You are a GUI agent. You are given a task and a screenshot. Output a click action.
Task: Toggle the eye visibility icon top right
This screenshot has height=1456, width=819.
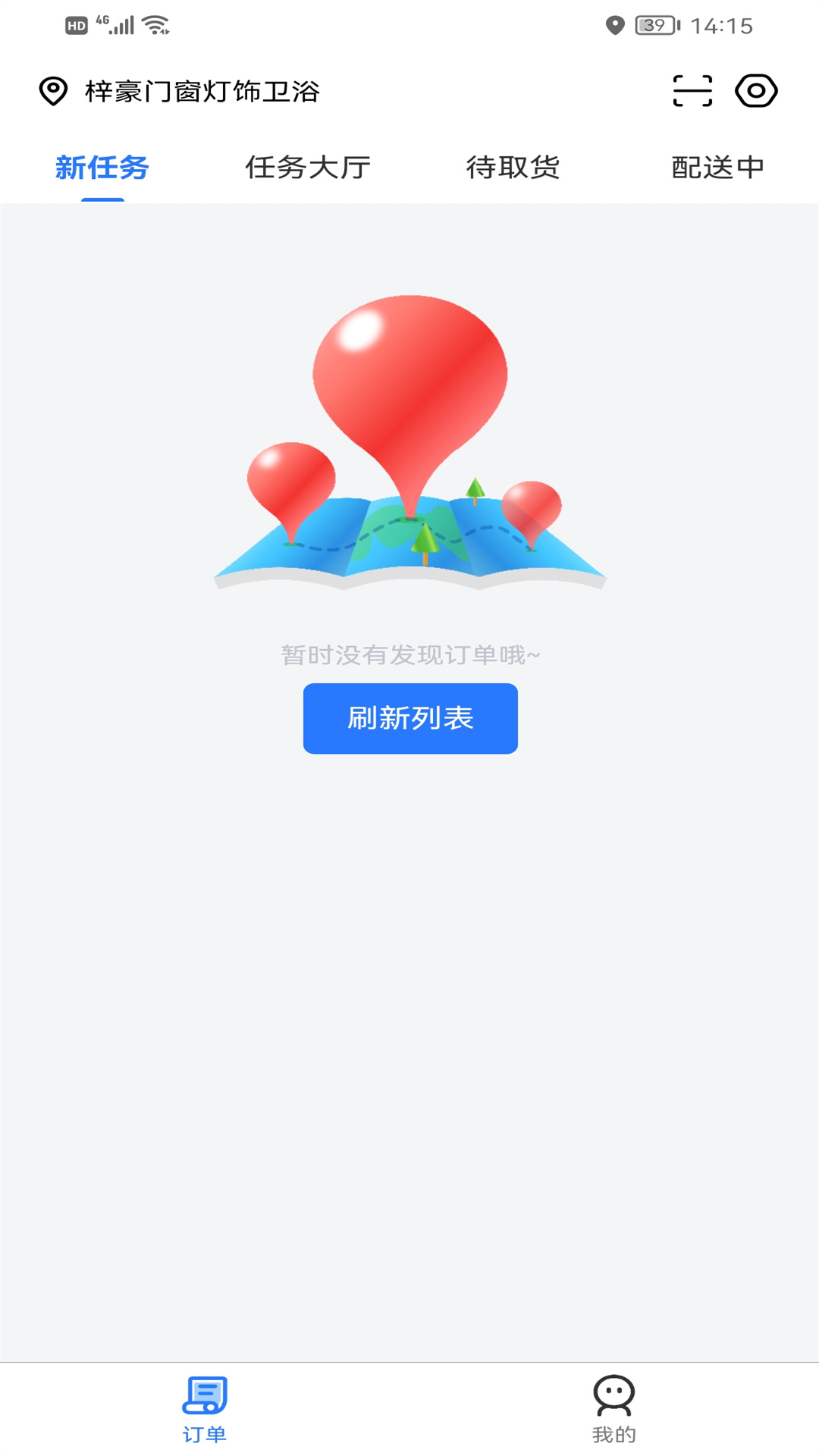coord(757,89)
